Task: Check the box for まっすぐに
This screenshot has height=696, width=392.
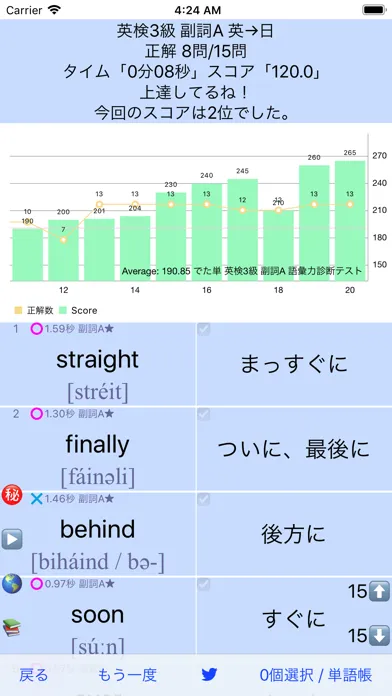Action: [204, 329]
